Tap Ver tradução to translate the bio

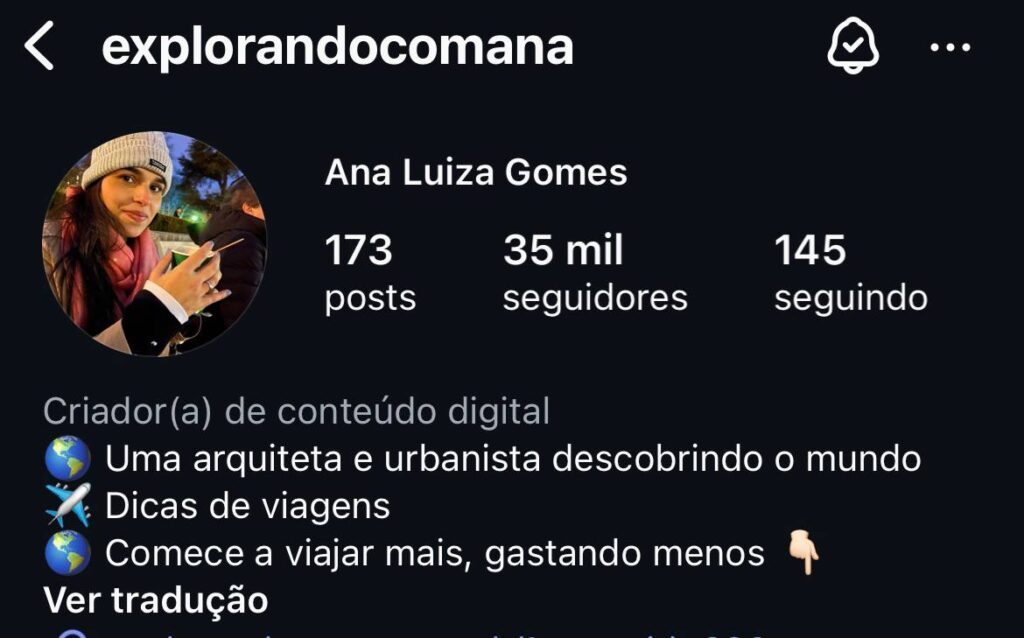[156, 600]
